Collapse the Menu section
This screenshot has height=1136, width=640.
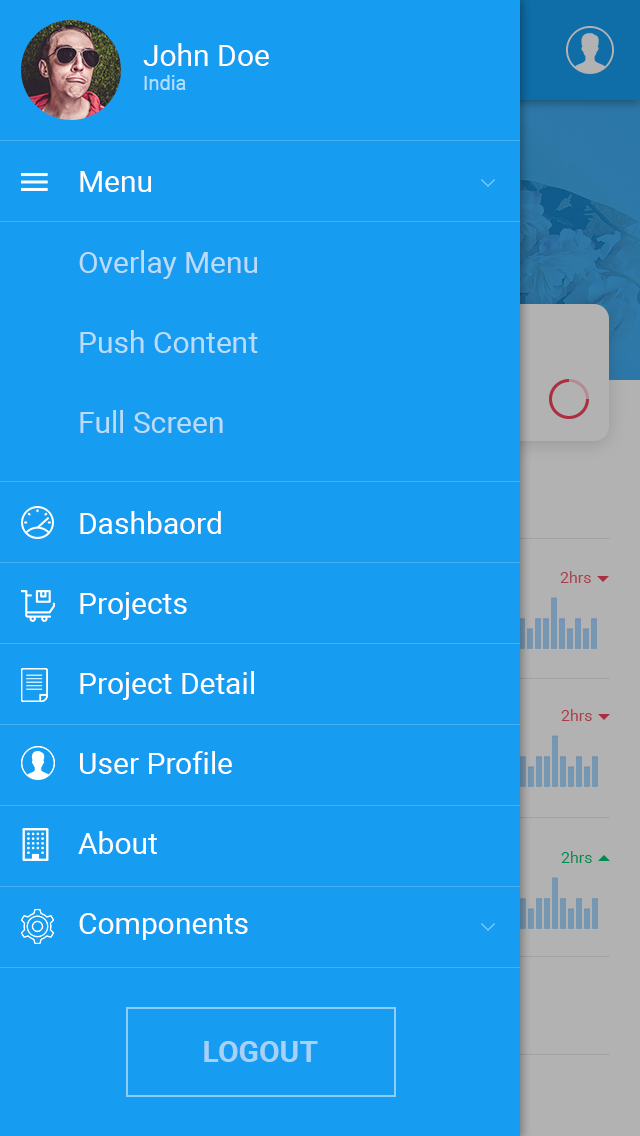coord(487,182)
